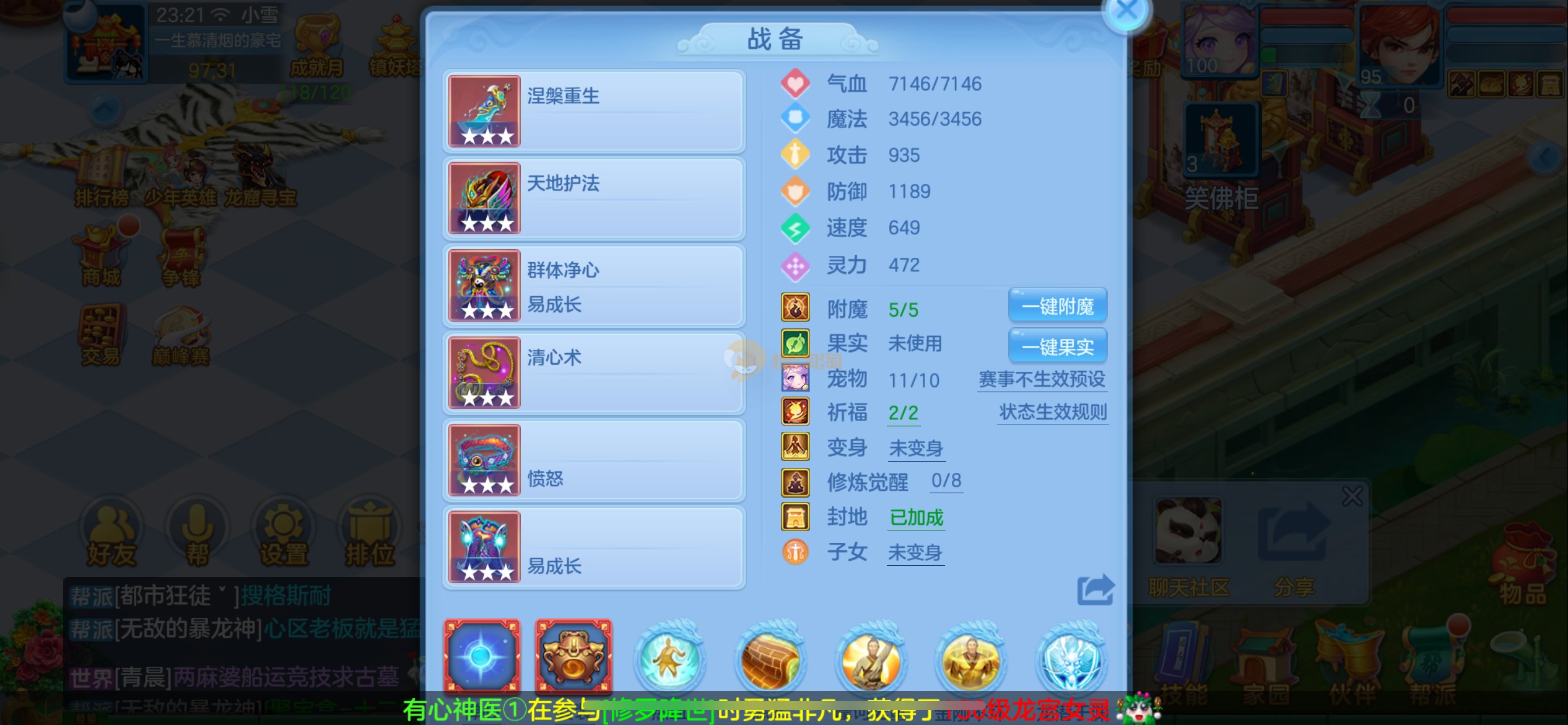Viewport: 1568px width, 725px height.
Task: Open the 状态生效规则 link
Action: [x=1052, y=412]
